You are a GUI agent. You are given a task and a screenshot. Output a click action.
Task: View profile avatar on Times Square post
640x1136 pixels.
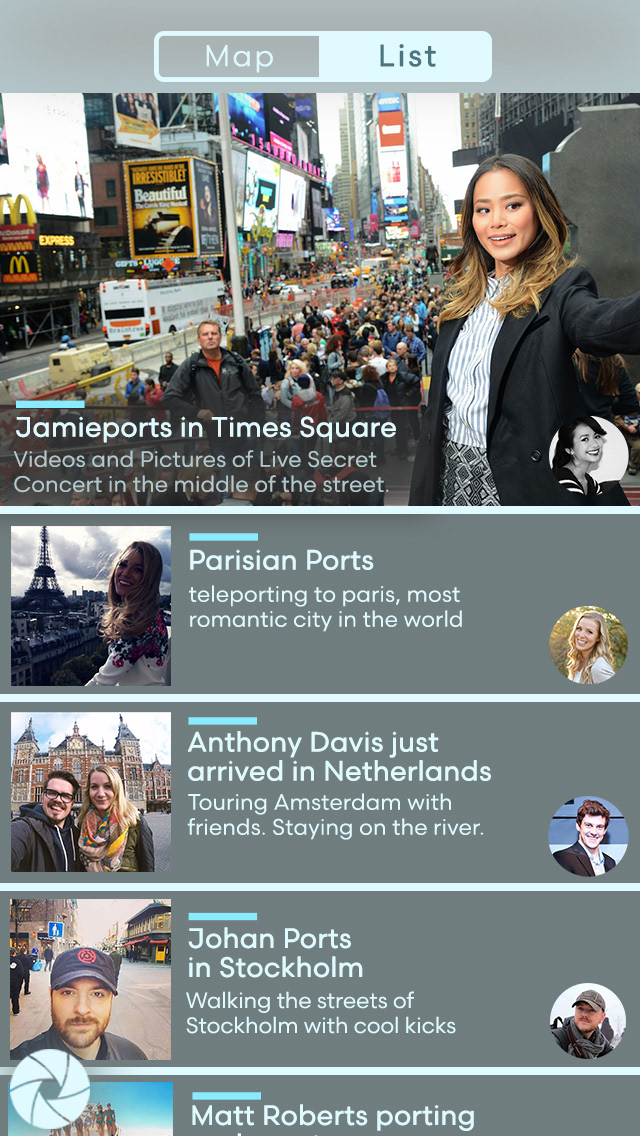(589, 456)
